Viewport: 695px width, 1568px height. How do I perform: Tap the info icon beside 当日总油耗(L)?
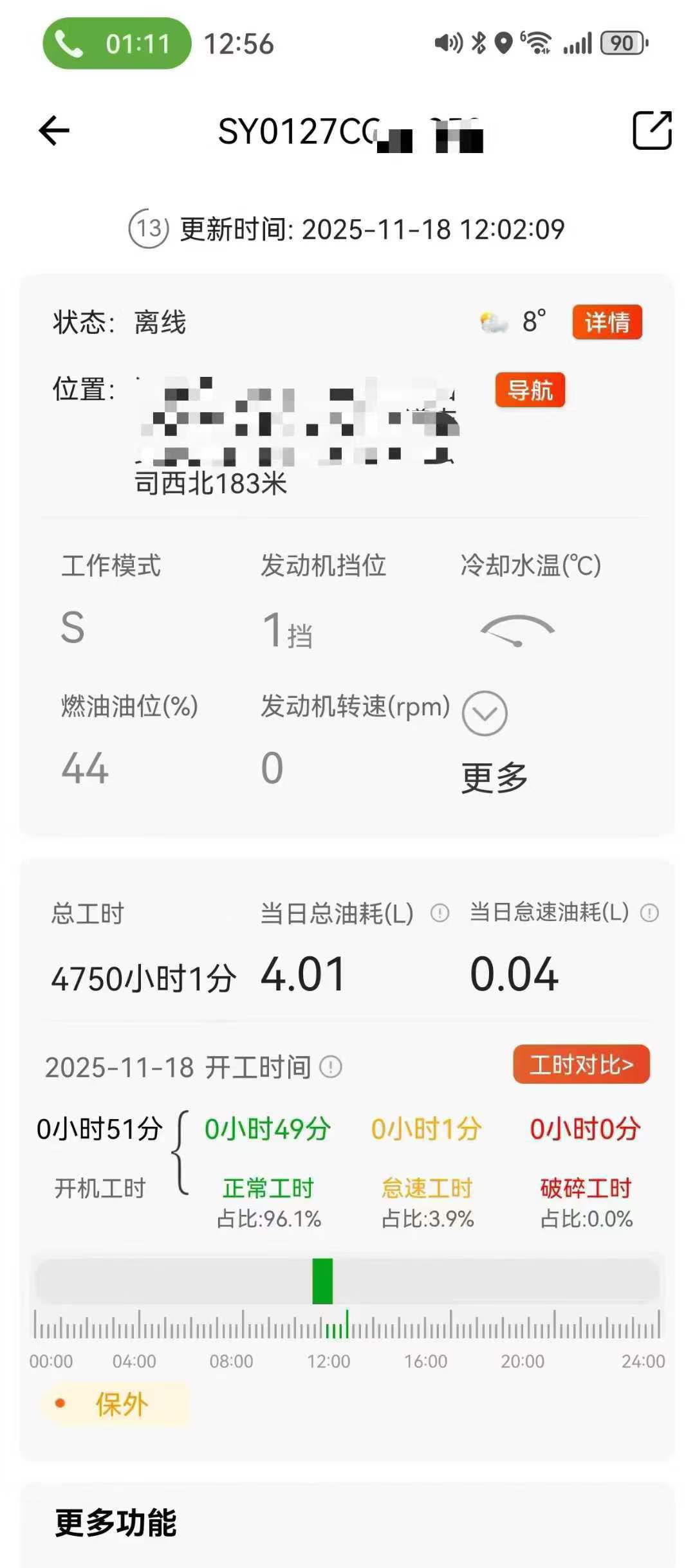click(439, 913)
